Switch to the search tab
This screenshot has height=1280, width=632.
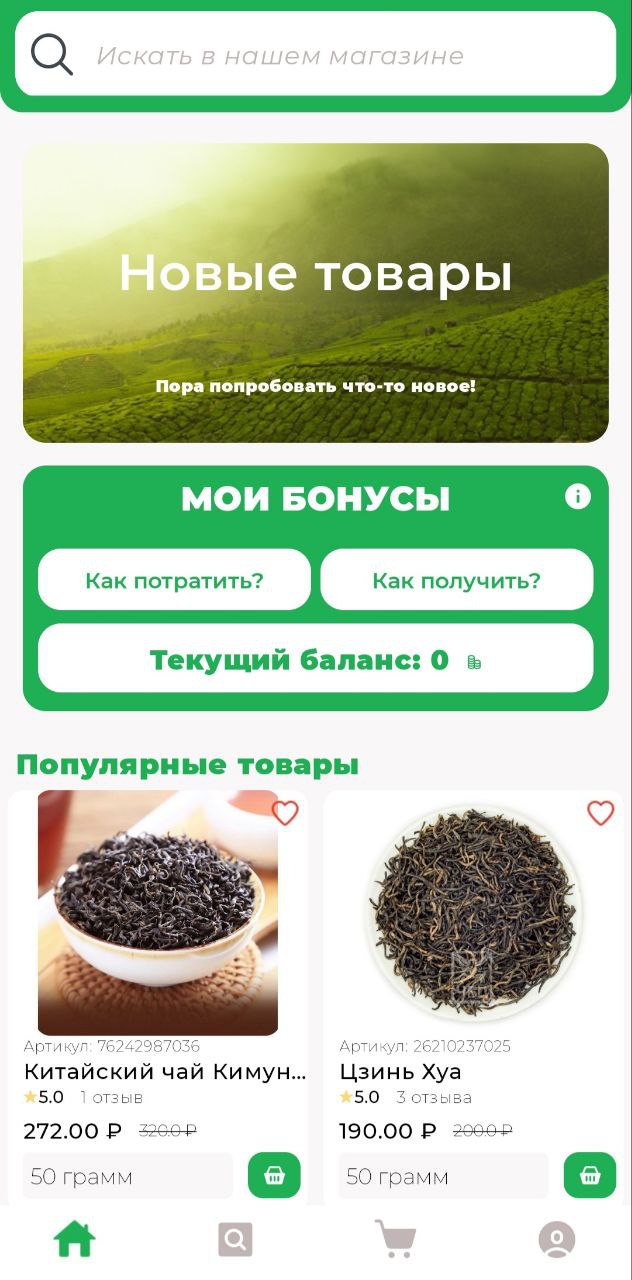pos(235,1240)
